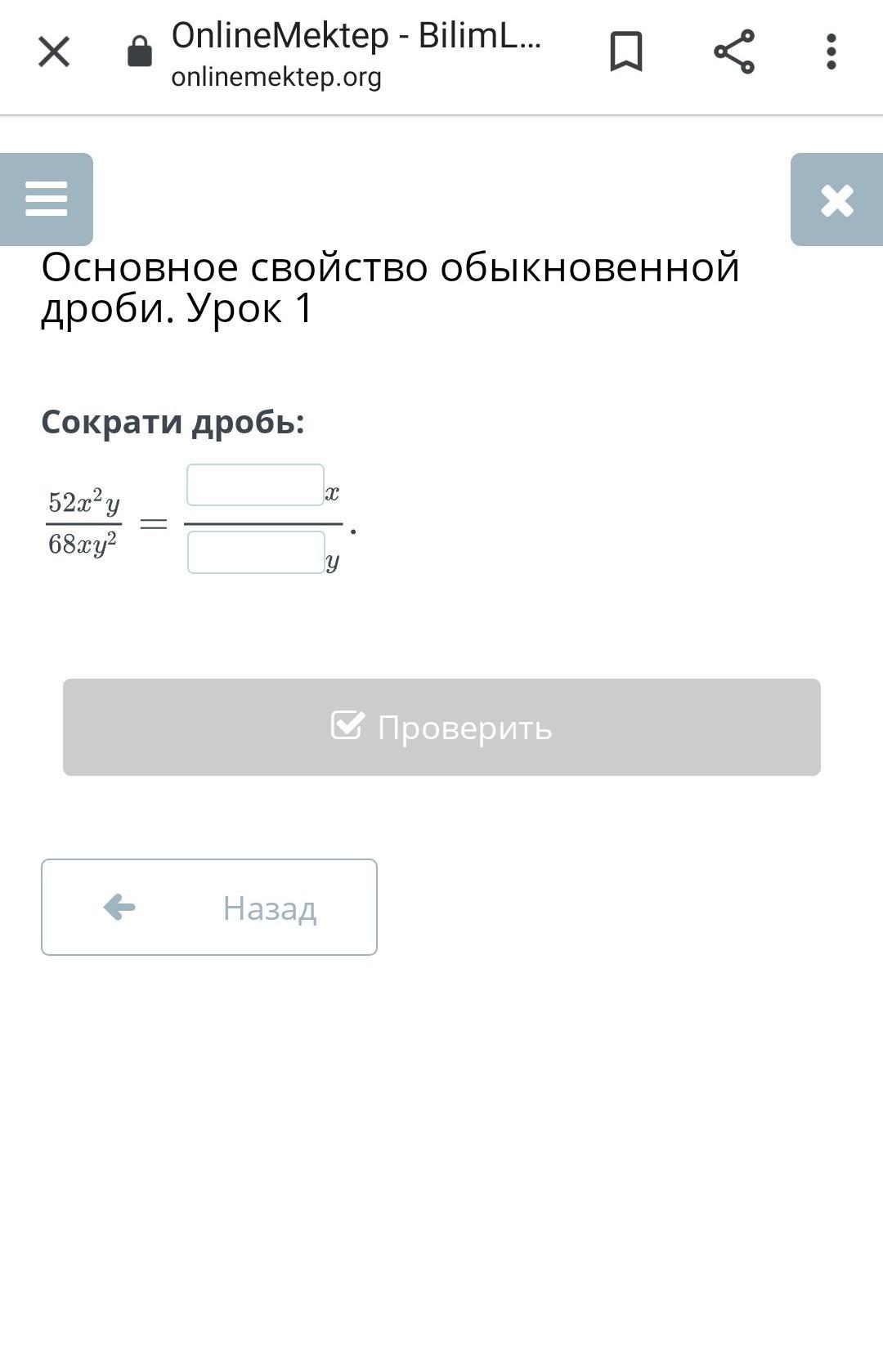Share this page link
883x1372 pixels.
[733, 52]
